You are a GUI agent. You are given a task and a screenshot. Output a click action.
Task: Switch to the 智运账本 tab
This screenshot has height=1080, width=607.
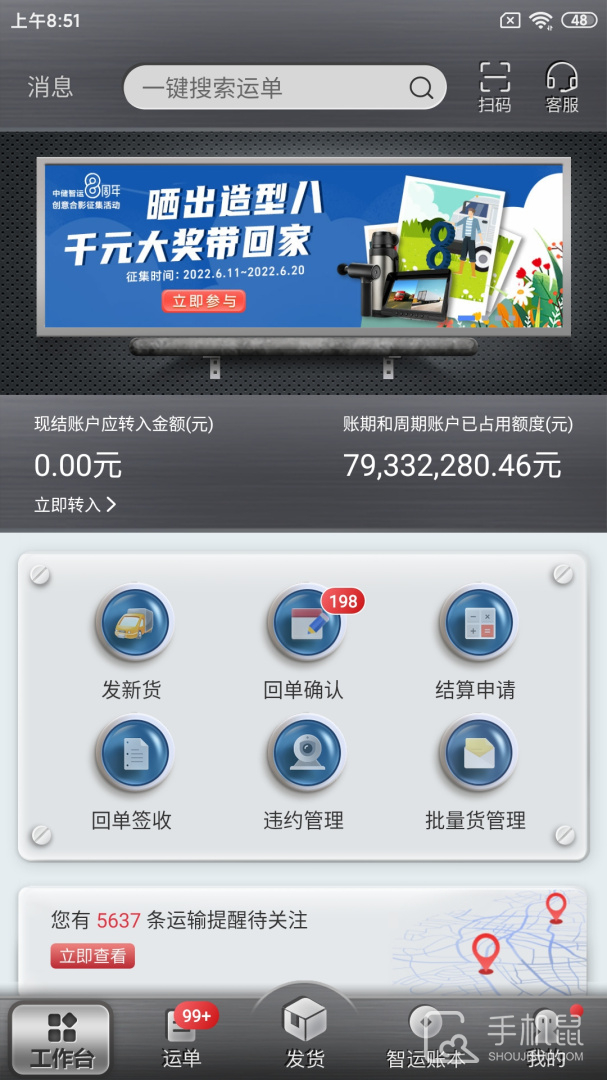(x=426, y=1038)
